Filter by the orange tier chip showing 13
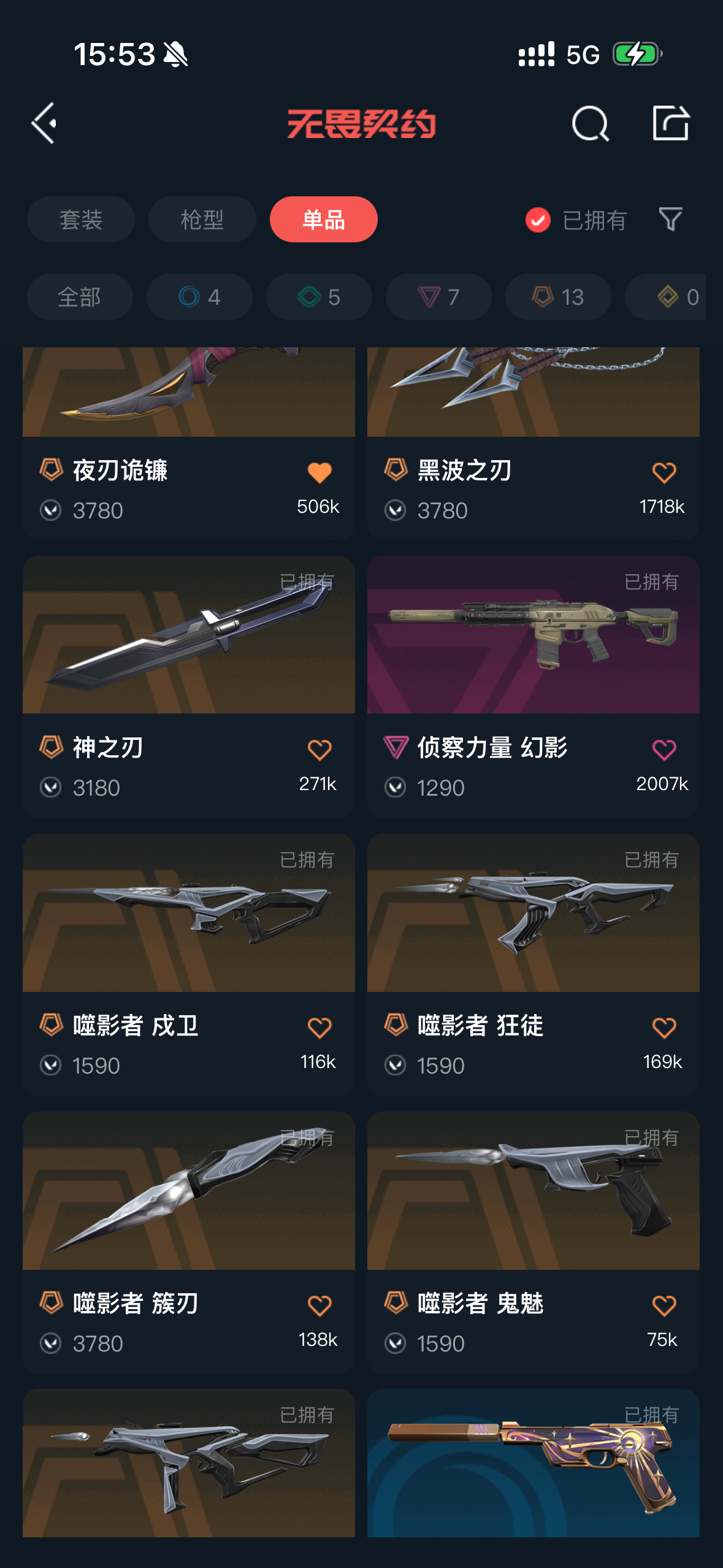 (x=558, y=297)
